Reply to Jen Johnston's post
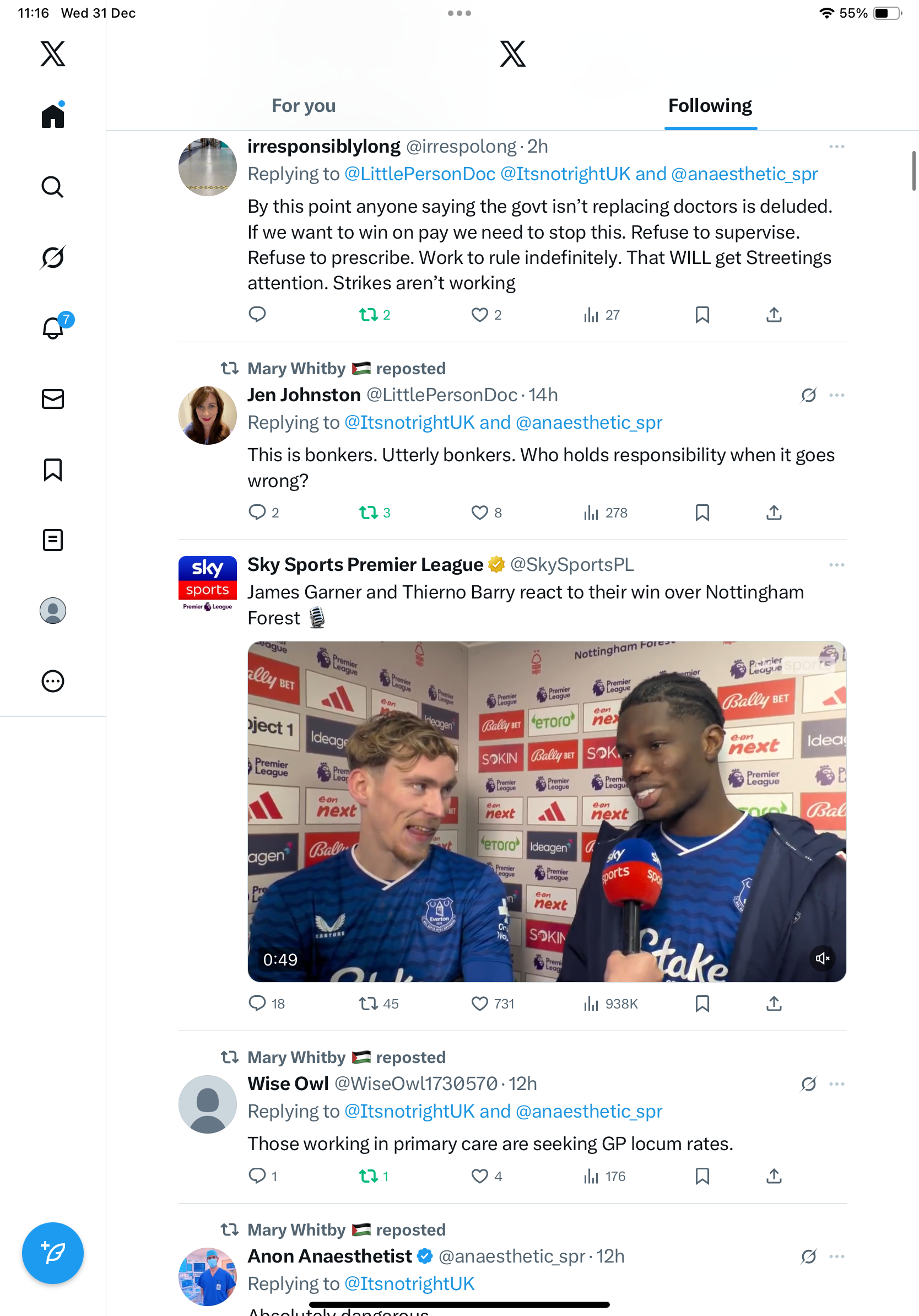This screenshot has height=1316, width=919. pyautogui.click(x=257, y=513)
